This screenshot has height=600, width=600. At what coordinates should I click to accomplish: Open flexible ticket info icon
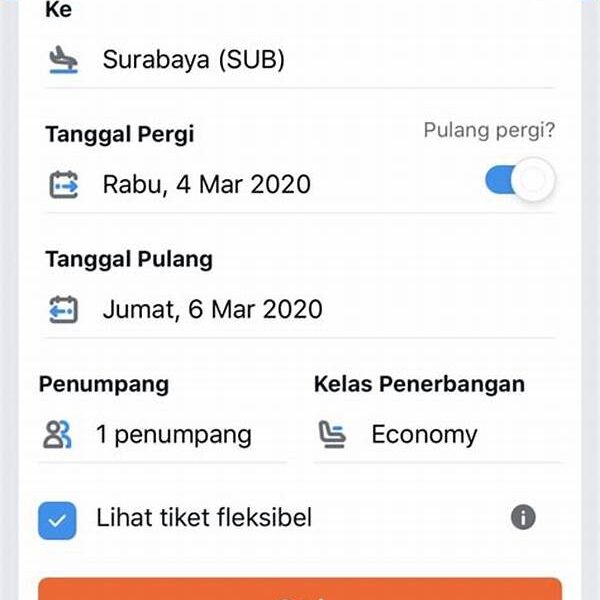(522, 517)
